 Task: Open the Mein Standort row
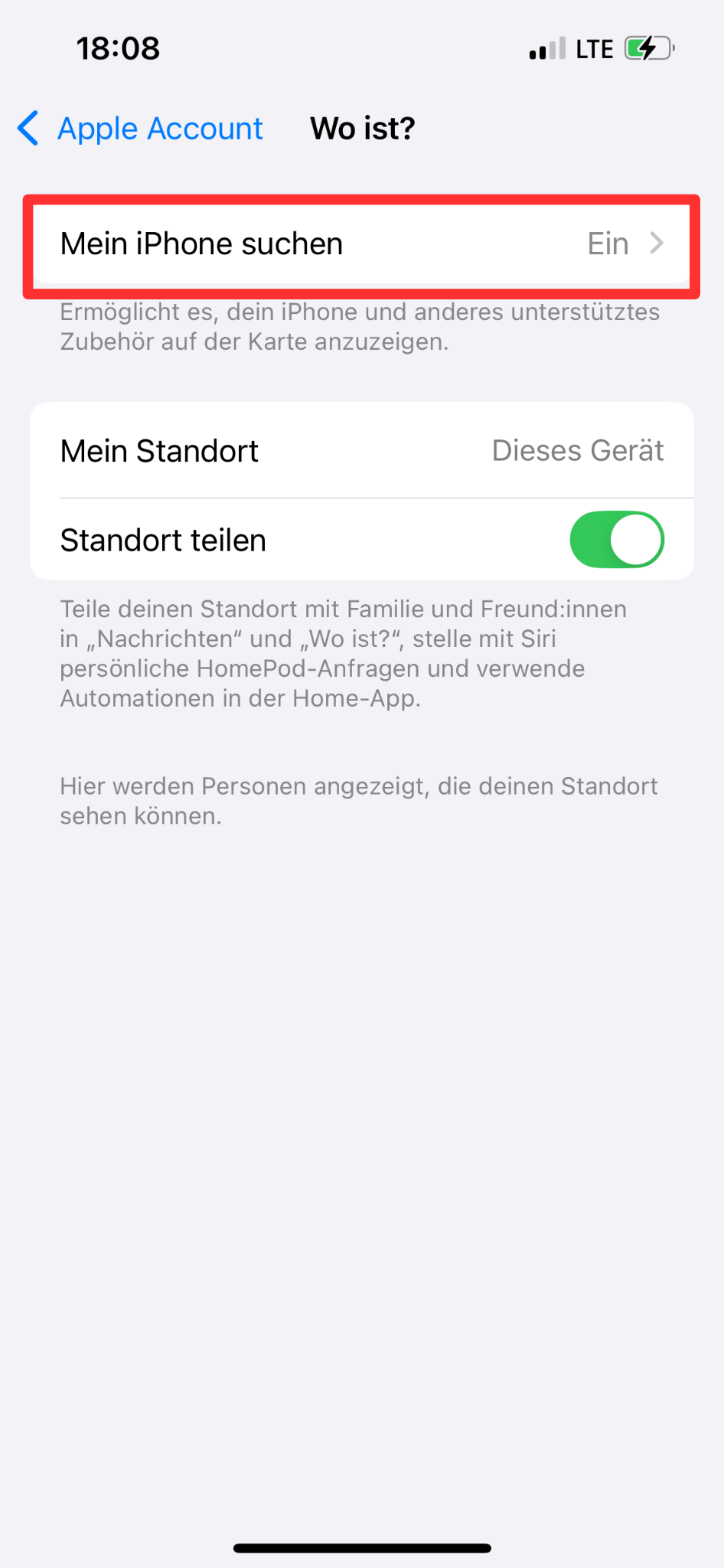point(362,451)
